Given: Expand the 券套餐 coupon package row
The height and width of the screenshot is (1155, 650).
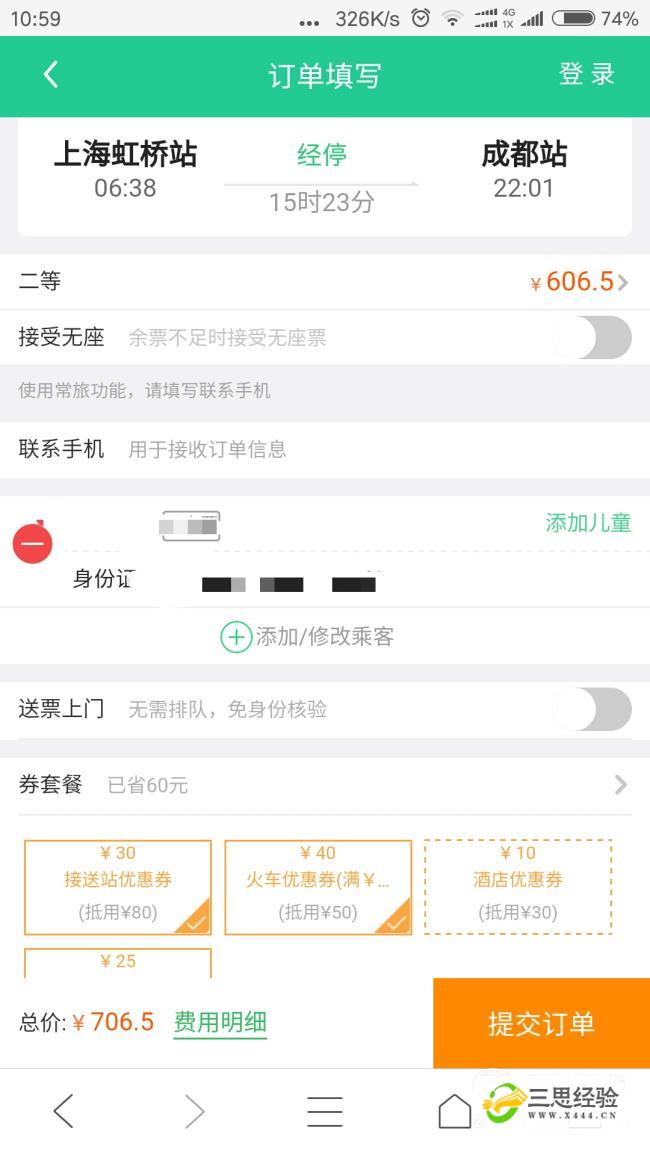Looking at the screenshot, I should [x=620, y=785].
